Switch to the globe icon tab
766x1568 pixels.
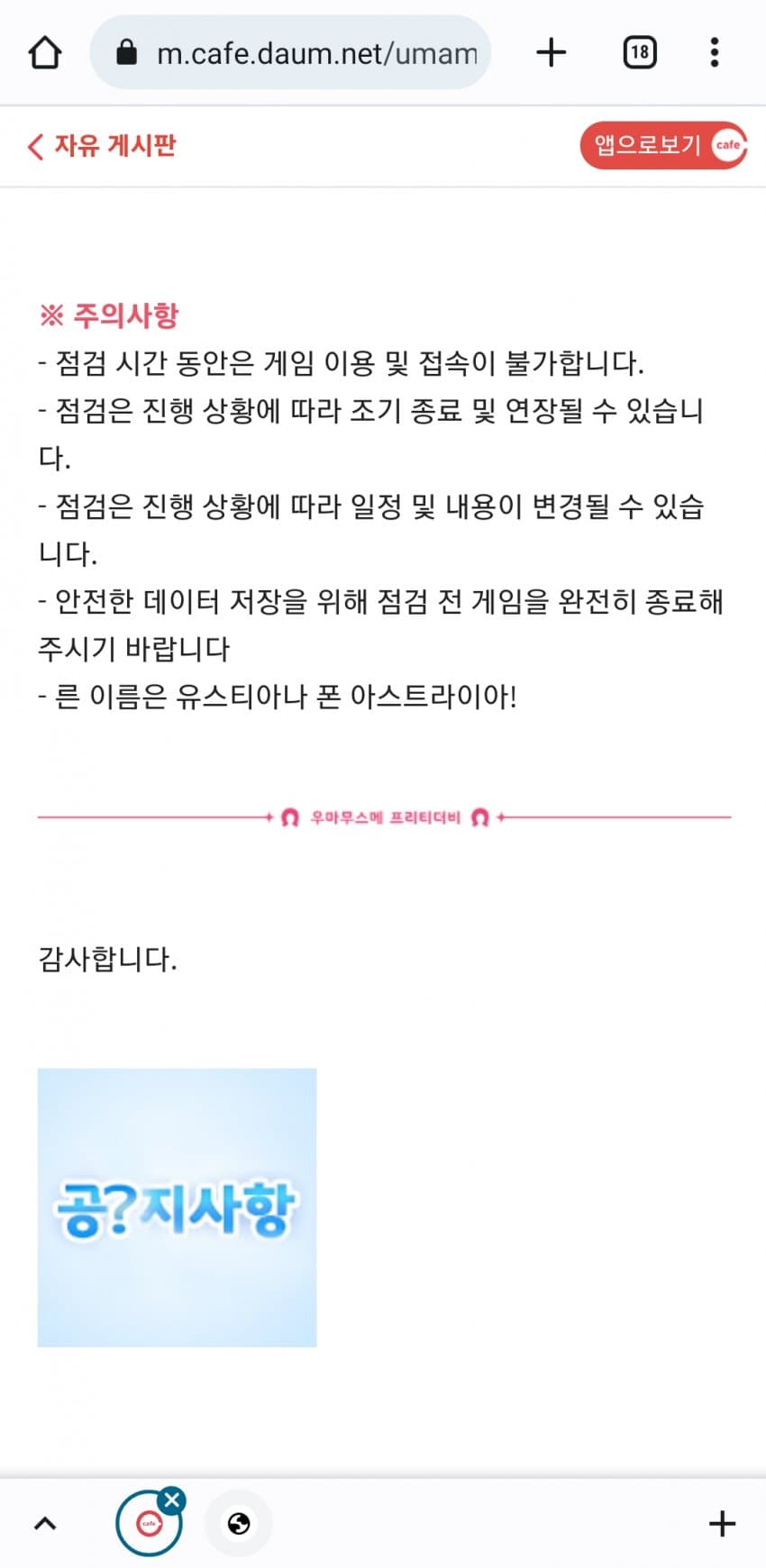[239, 1524]
